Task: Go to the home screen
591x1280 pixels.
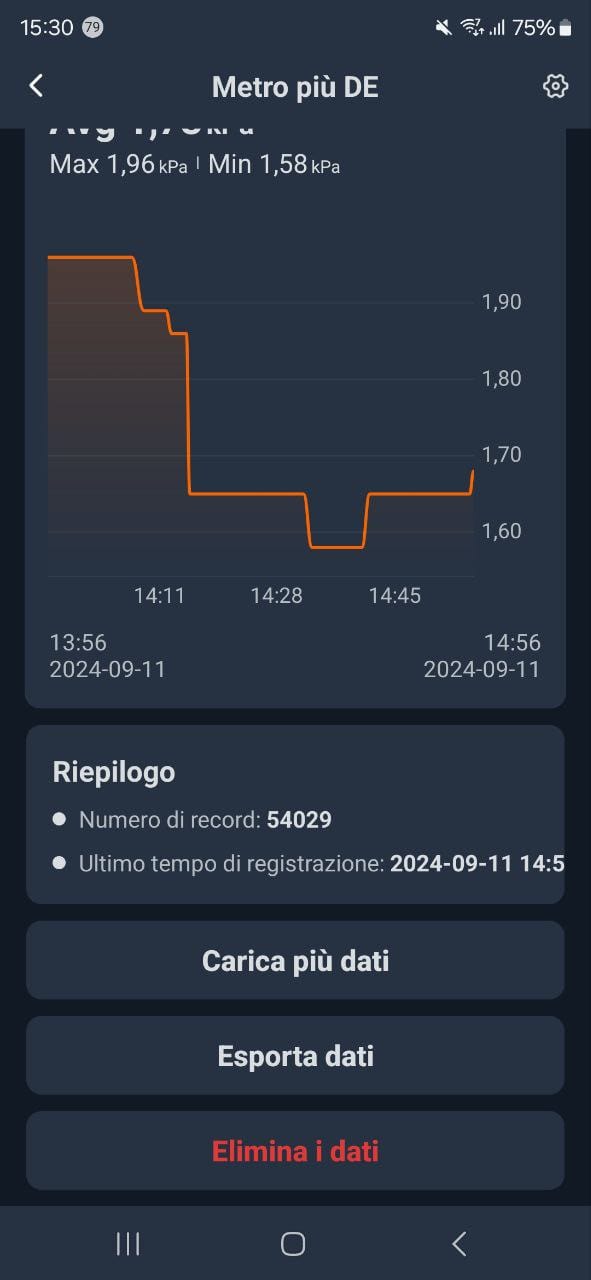Action: click(x=293, y=1243)
